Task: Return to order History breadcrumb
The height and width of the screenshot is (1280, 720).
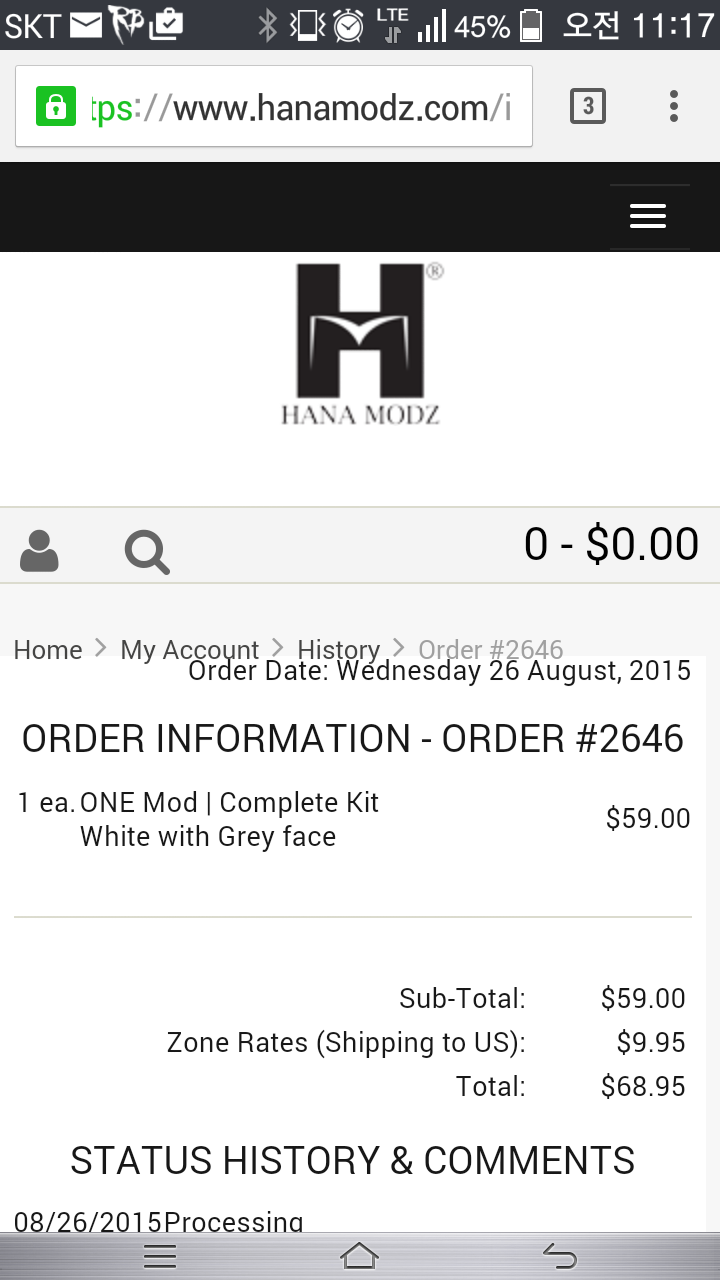Action: [x=338, y=649]
